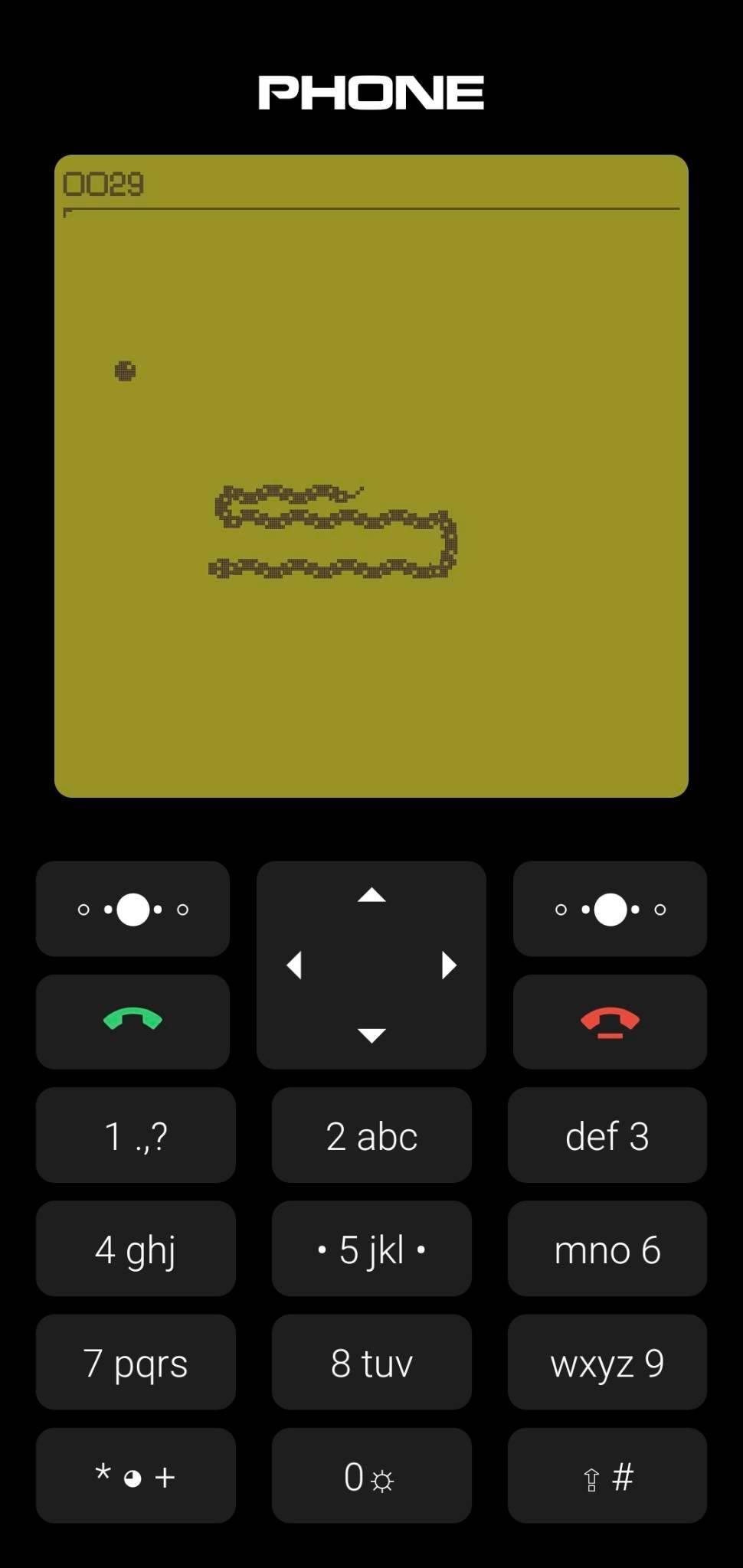Tap the def 3 key
The height and width of the screenshot is (1568, 743).
(x=607, y=1135)
